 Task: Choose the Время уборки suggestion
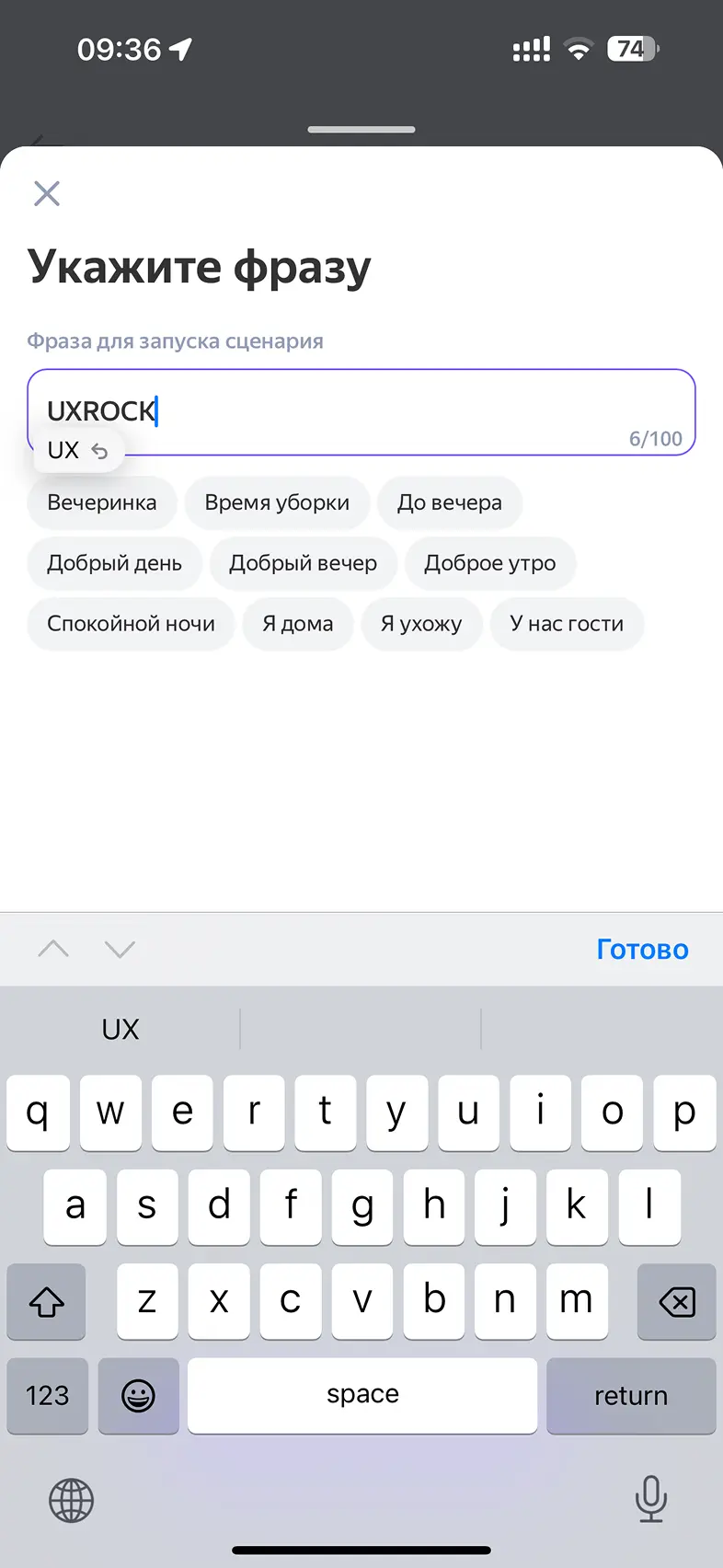pos(277,503)
